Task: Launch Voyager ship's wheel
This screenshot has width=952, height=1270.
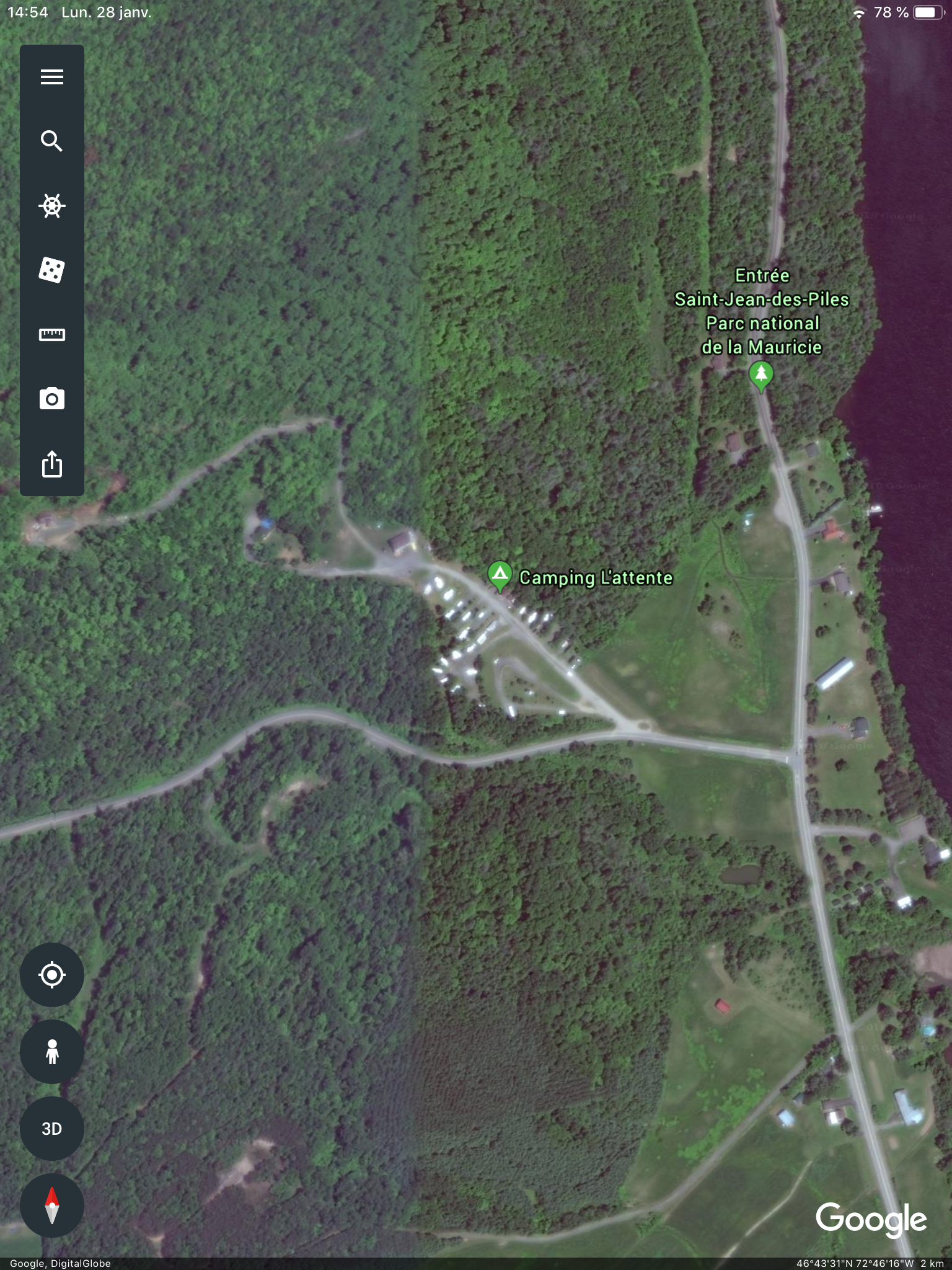Action: [52, 206]
